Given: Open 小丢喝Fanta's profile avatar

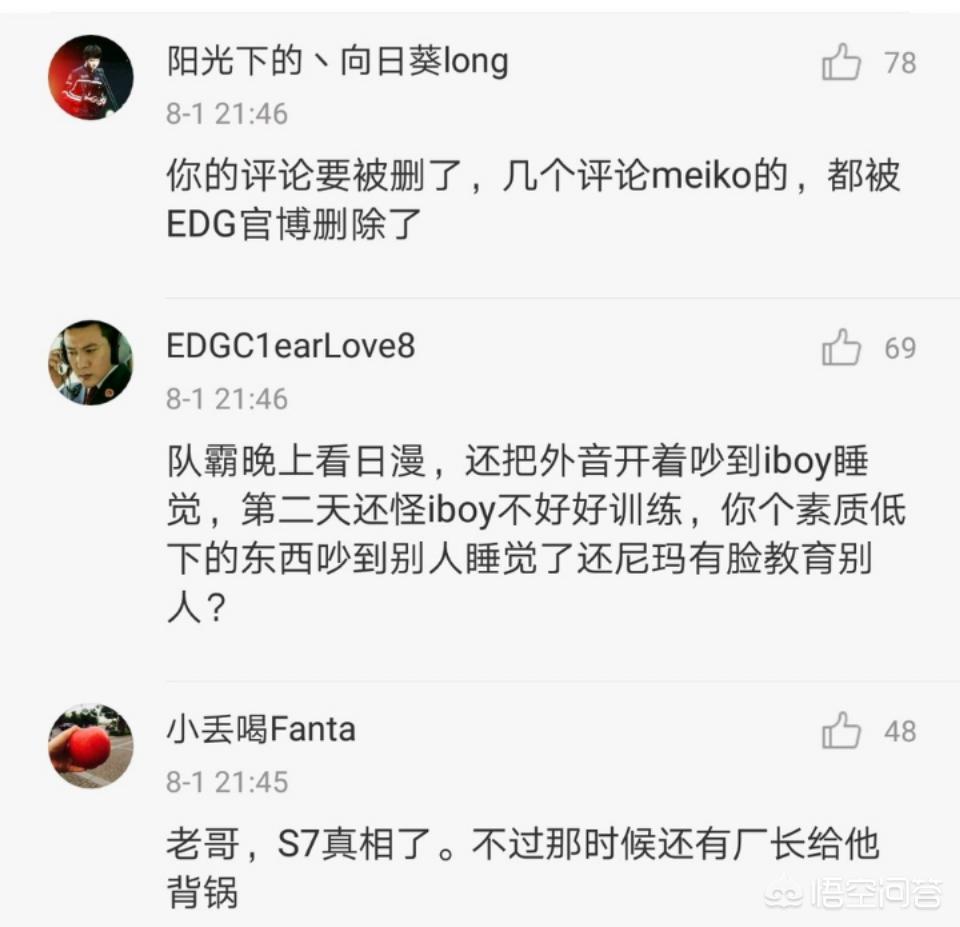Looking at the screenshot, I should pyautogui.click(x=91, y=745).
